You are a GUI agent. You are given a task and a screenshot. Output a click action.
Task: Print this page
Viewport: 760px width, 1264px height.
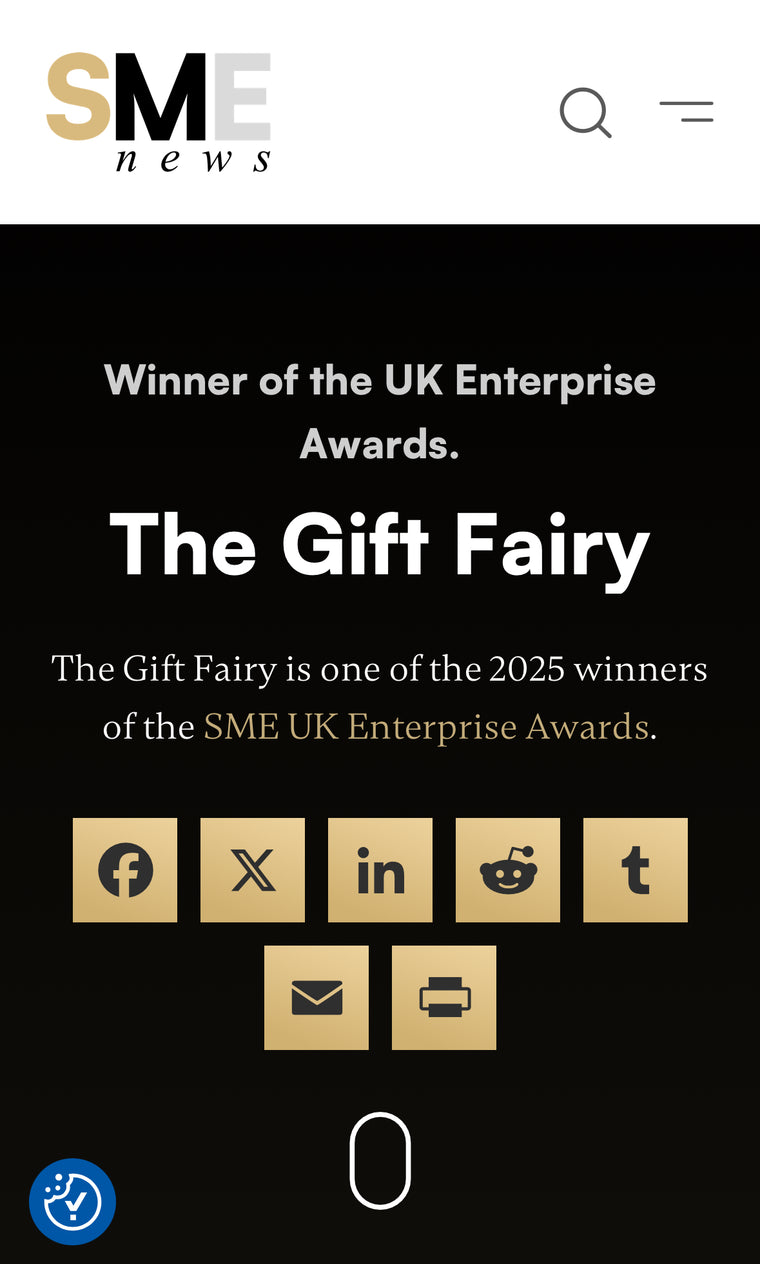pos(444,998)
